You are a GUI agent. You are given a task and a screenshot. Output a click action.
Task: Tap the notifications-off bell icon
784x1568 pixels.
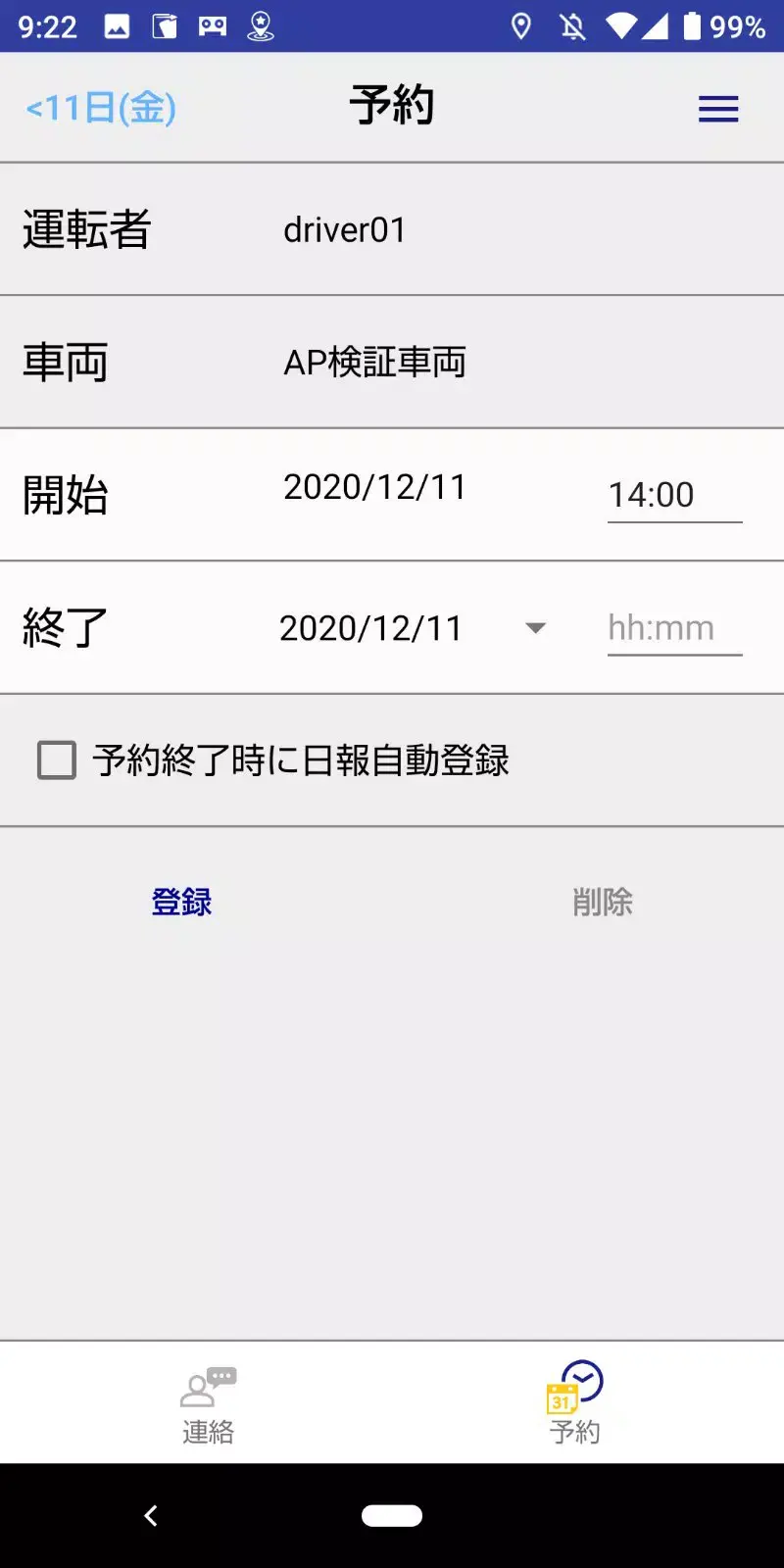(x=572, y=26)
